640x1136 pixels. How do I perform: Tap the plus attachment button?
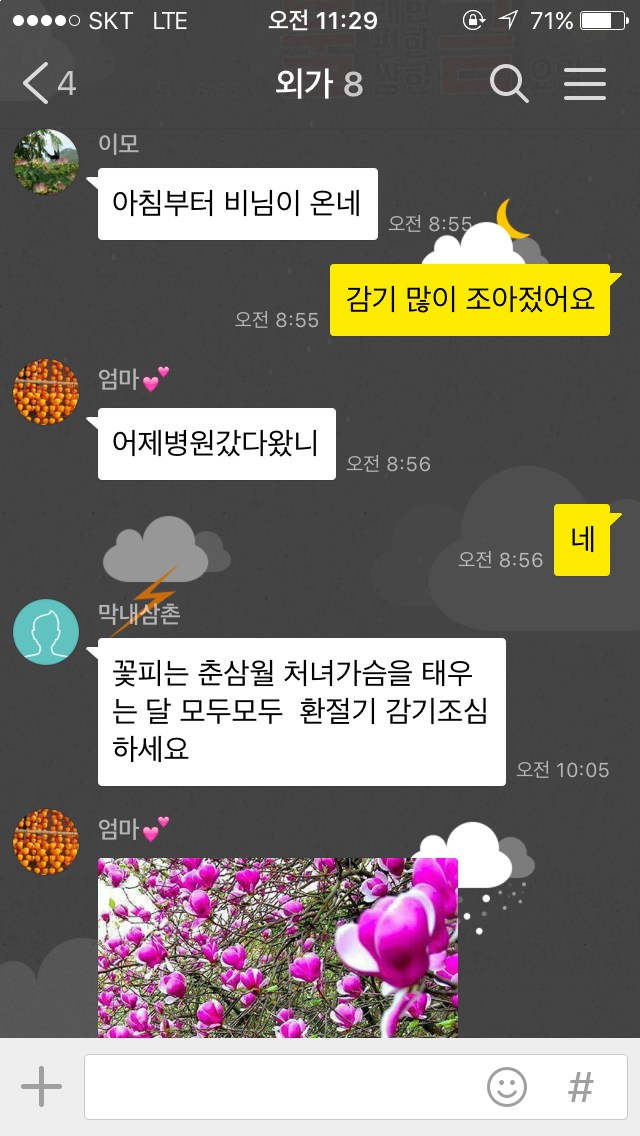[x=42, y=1087]
